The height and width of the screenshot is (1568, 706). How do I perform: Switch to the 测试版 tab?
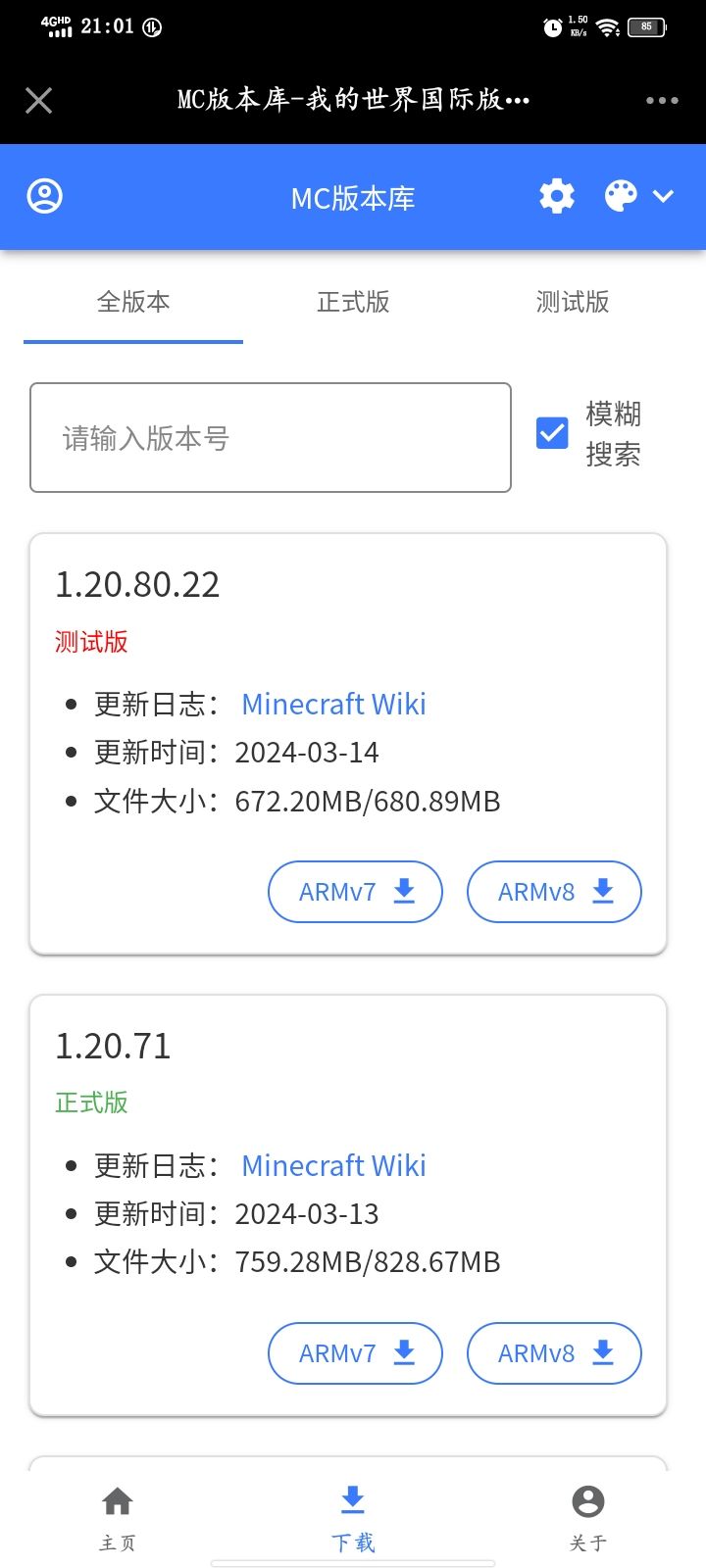(573, 301)
